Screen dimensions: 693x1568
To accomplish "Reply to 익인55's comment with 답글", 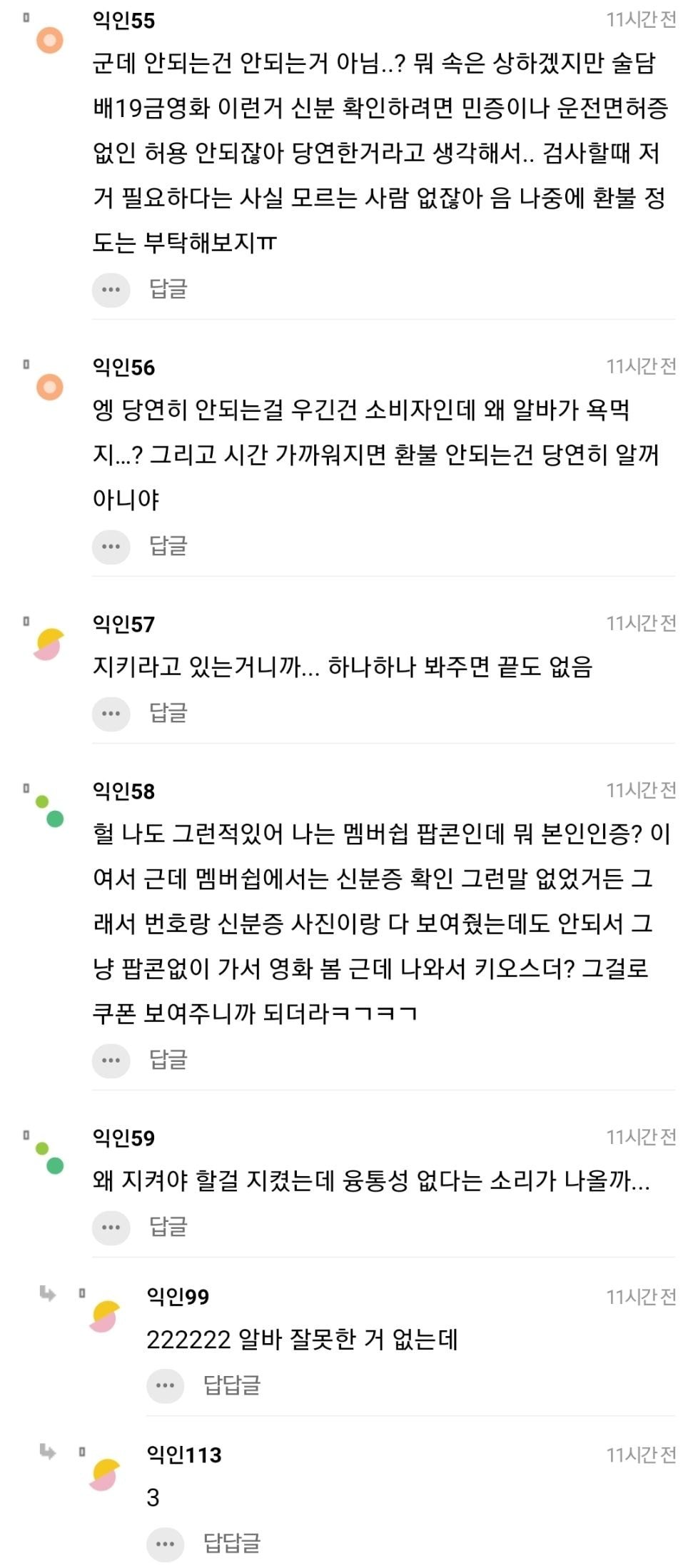I will pyautogui.click(x=168, y=289).
